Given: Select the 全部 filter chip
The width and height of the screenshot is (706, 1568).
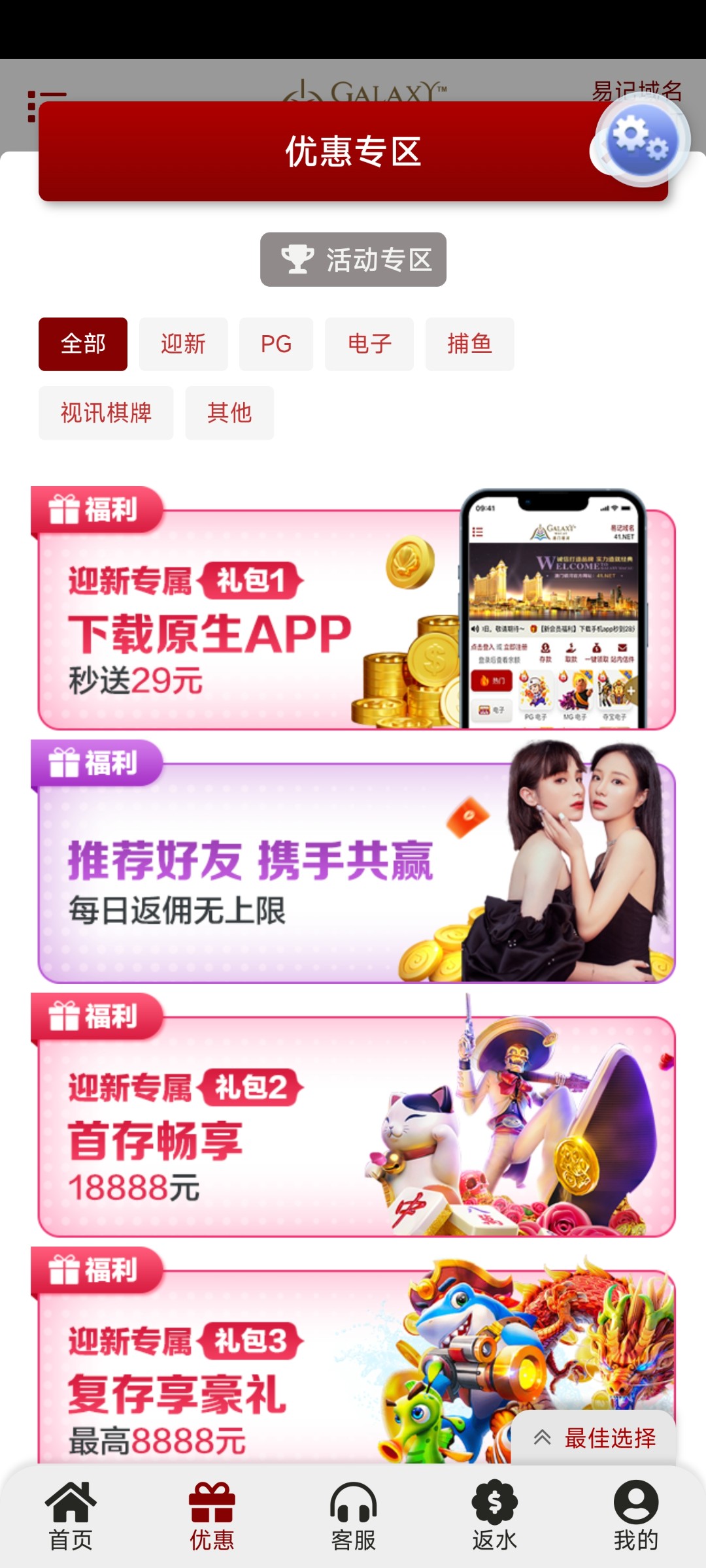Looking at the screenshot, I should pos(83,344).
